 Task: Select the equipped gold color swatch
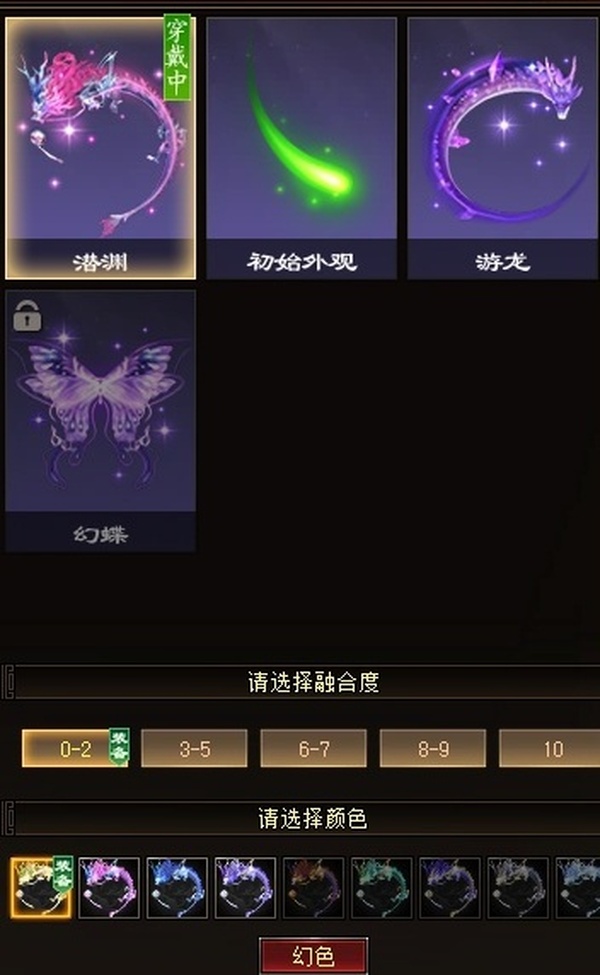[x=41, y=888]
